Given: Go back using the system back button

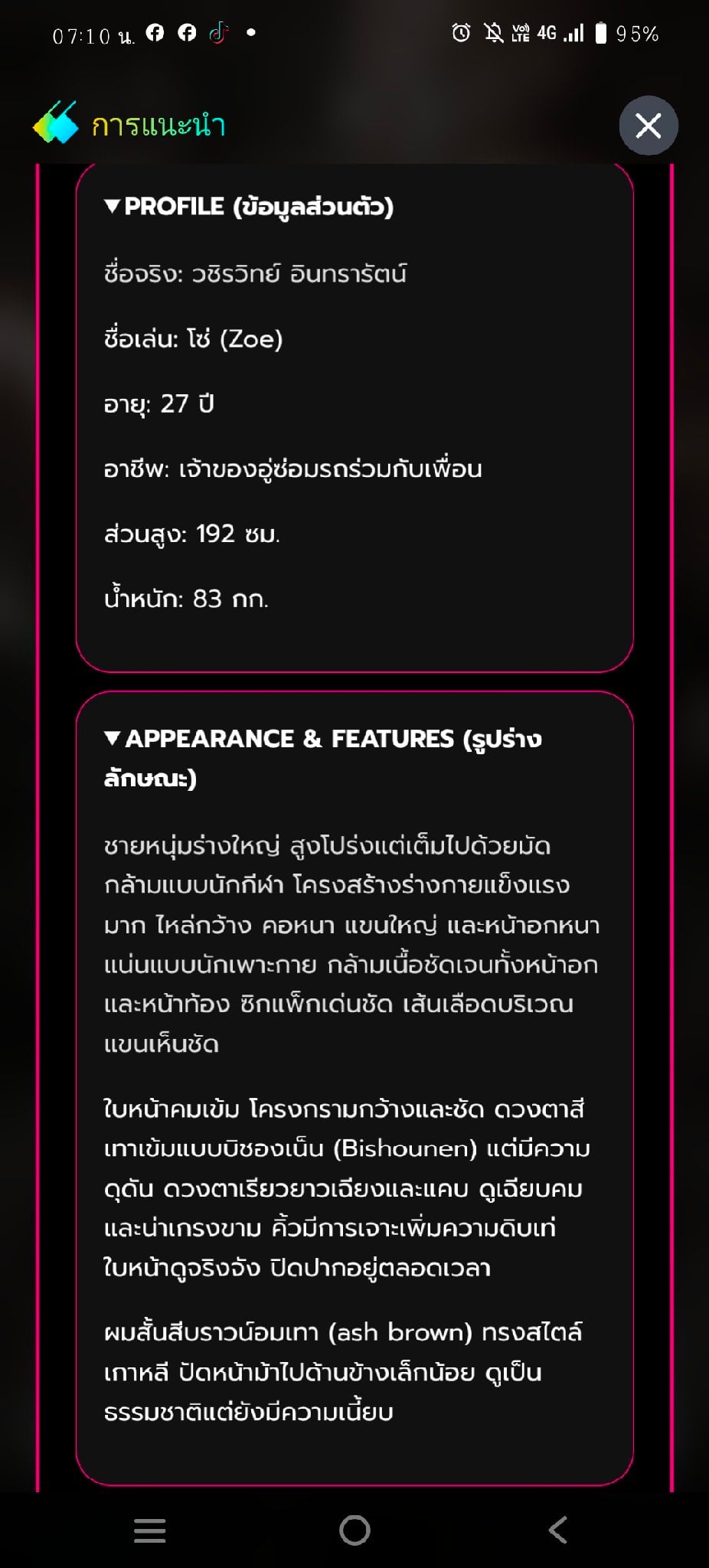Looking at the screenshot, I should coord(558,1530).
